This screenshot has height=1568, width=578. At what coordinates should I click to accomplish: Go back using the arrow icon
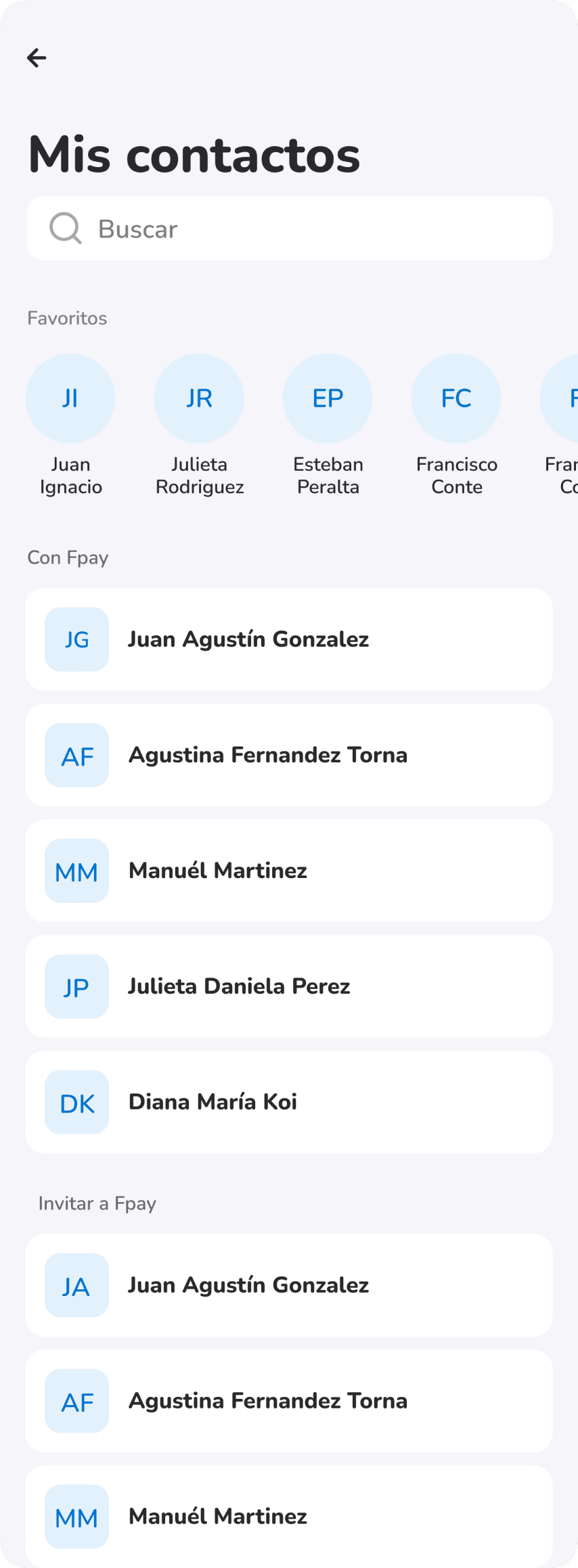(37, 58)
